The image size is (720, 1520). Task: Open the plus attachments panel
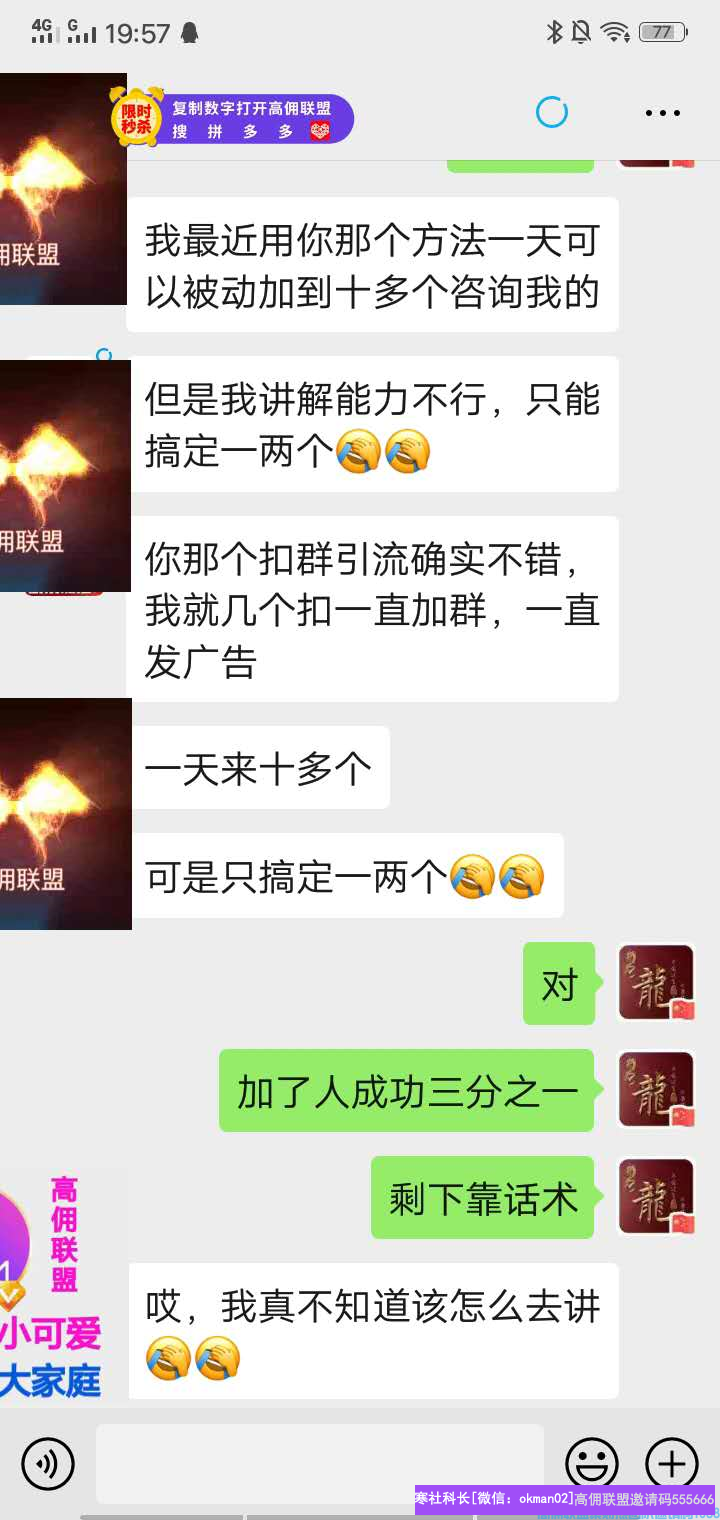671,1464
